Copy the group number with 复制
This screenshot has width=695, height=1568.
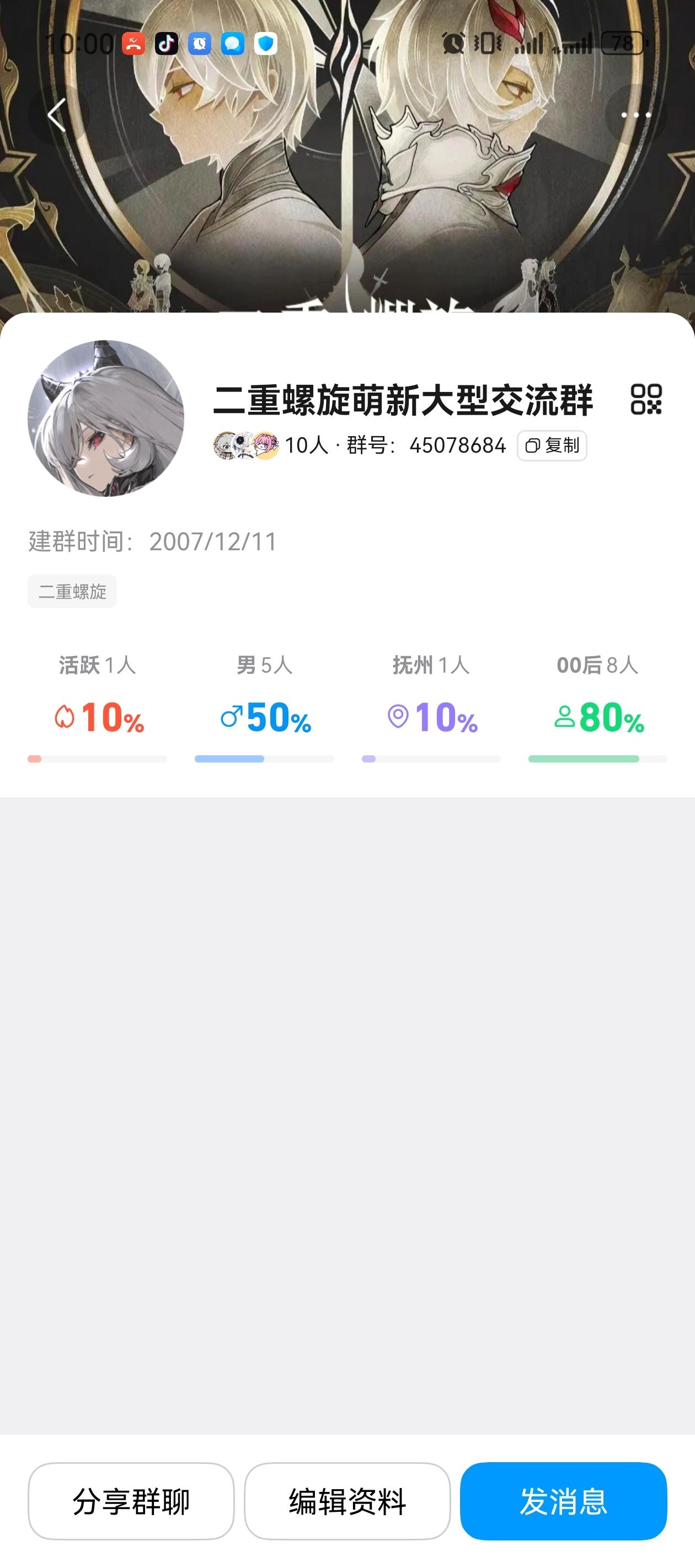552,445
